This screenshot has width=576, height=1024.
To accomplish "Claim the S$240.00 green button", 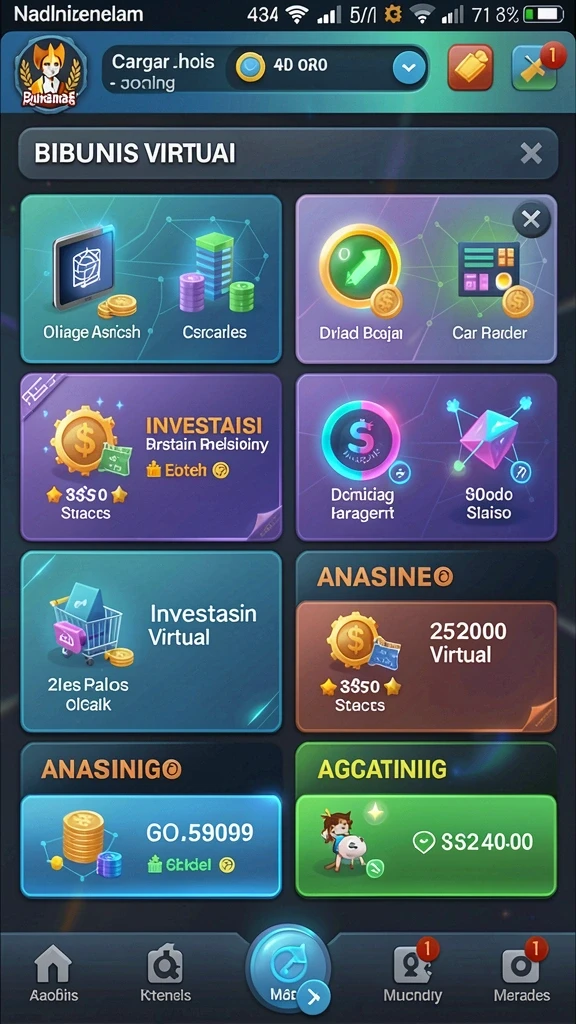I will pyautogui.click(x=426, y=846).
